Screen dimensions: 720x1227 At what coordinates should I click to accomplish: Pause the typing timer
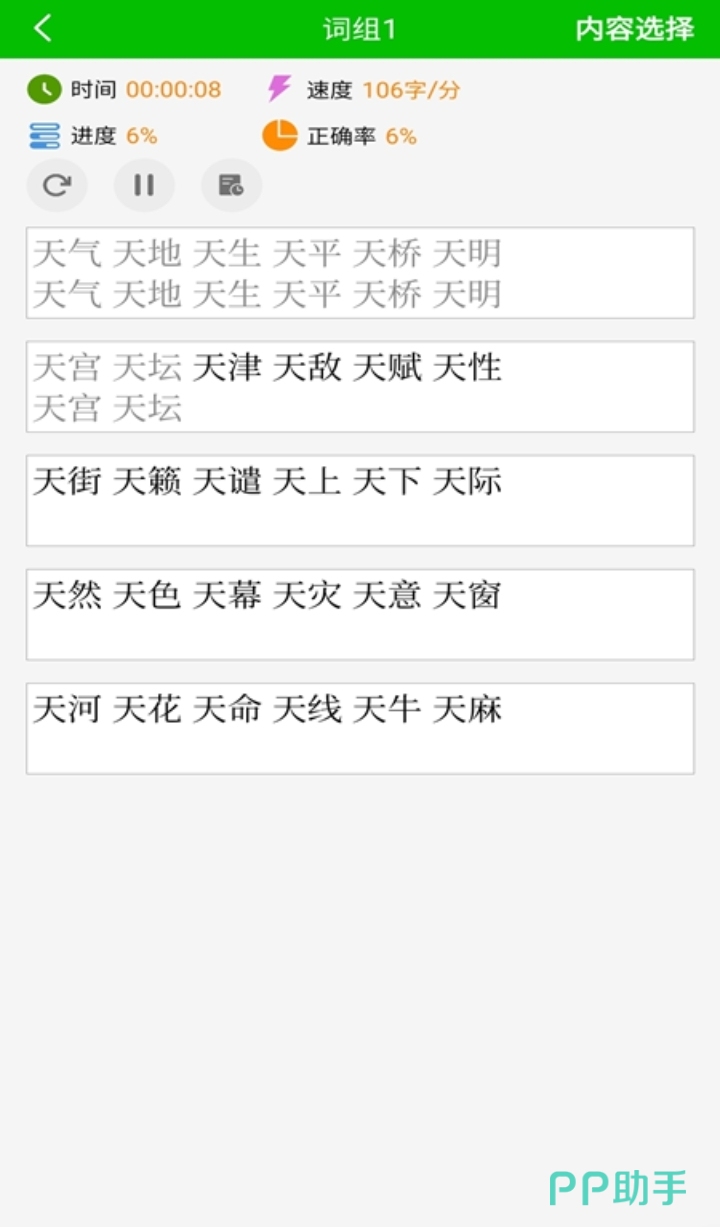[x=144, y=185]
